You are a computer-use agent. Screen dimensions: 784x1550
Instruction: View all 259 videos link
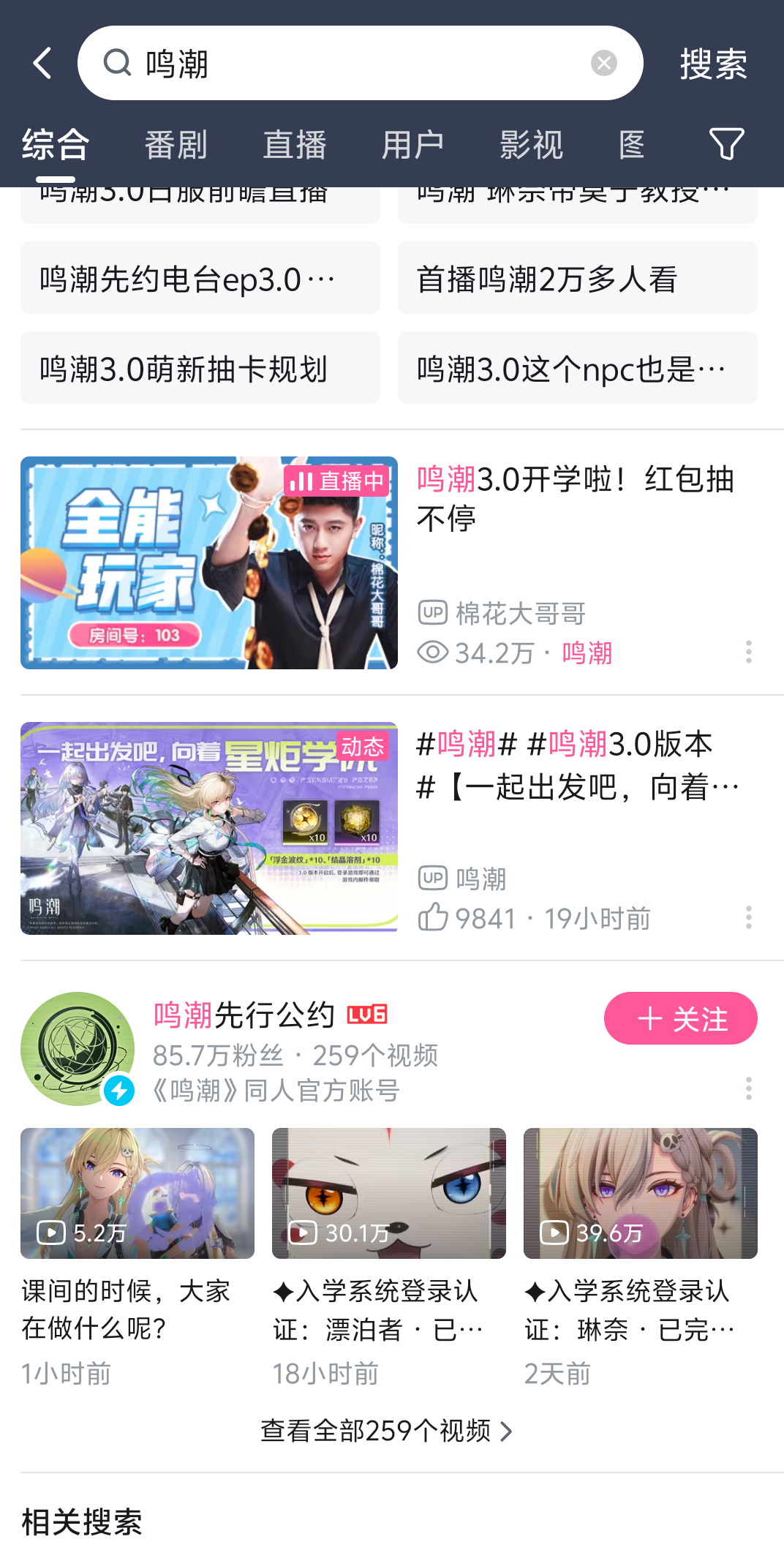click(387, 1431)
